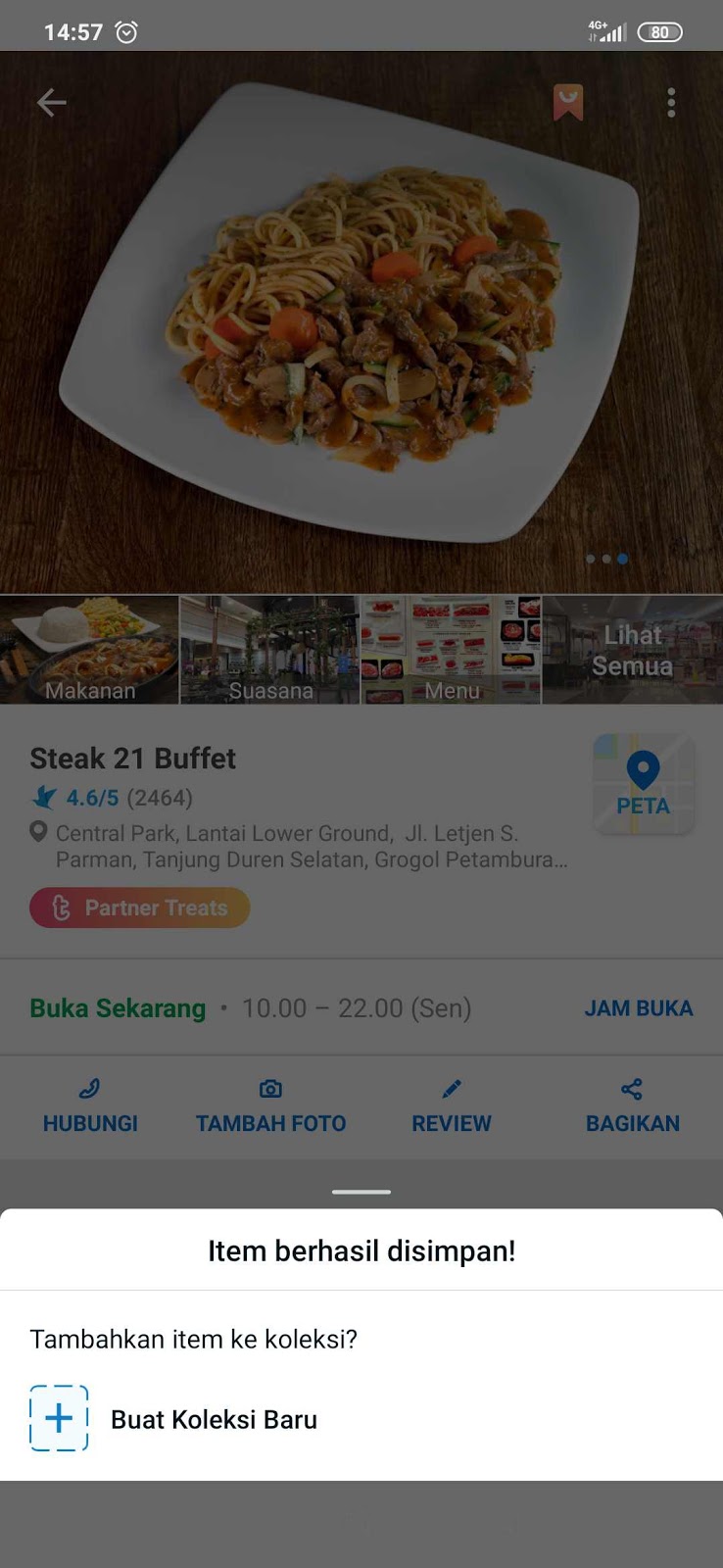
Task: Open the three-dot overflow menu
Action: click(x=671, y=102)
